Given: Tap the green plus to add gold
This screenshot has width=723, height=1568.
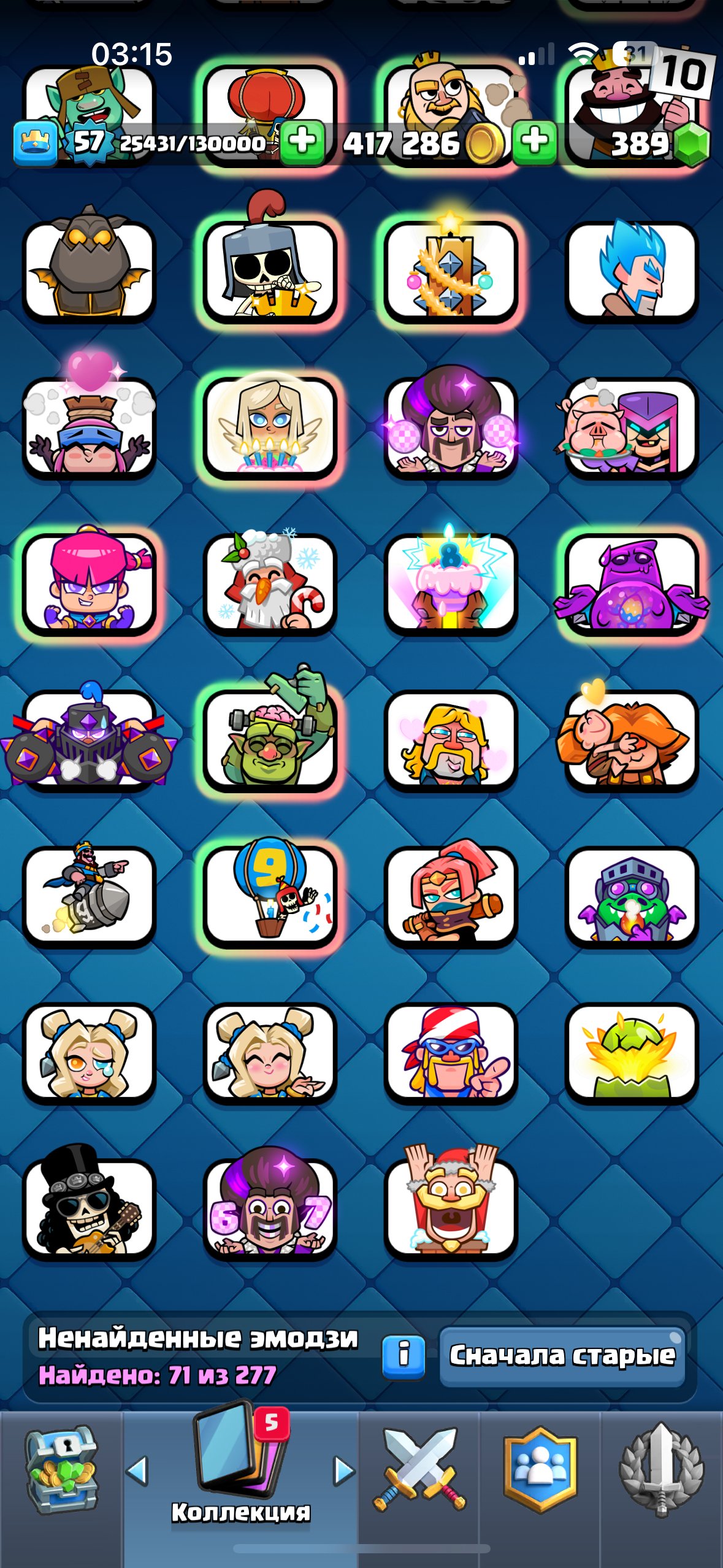Looking at the screenshot, I should point(535,142).
